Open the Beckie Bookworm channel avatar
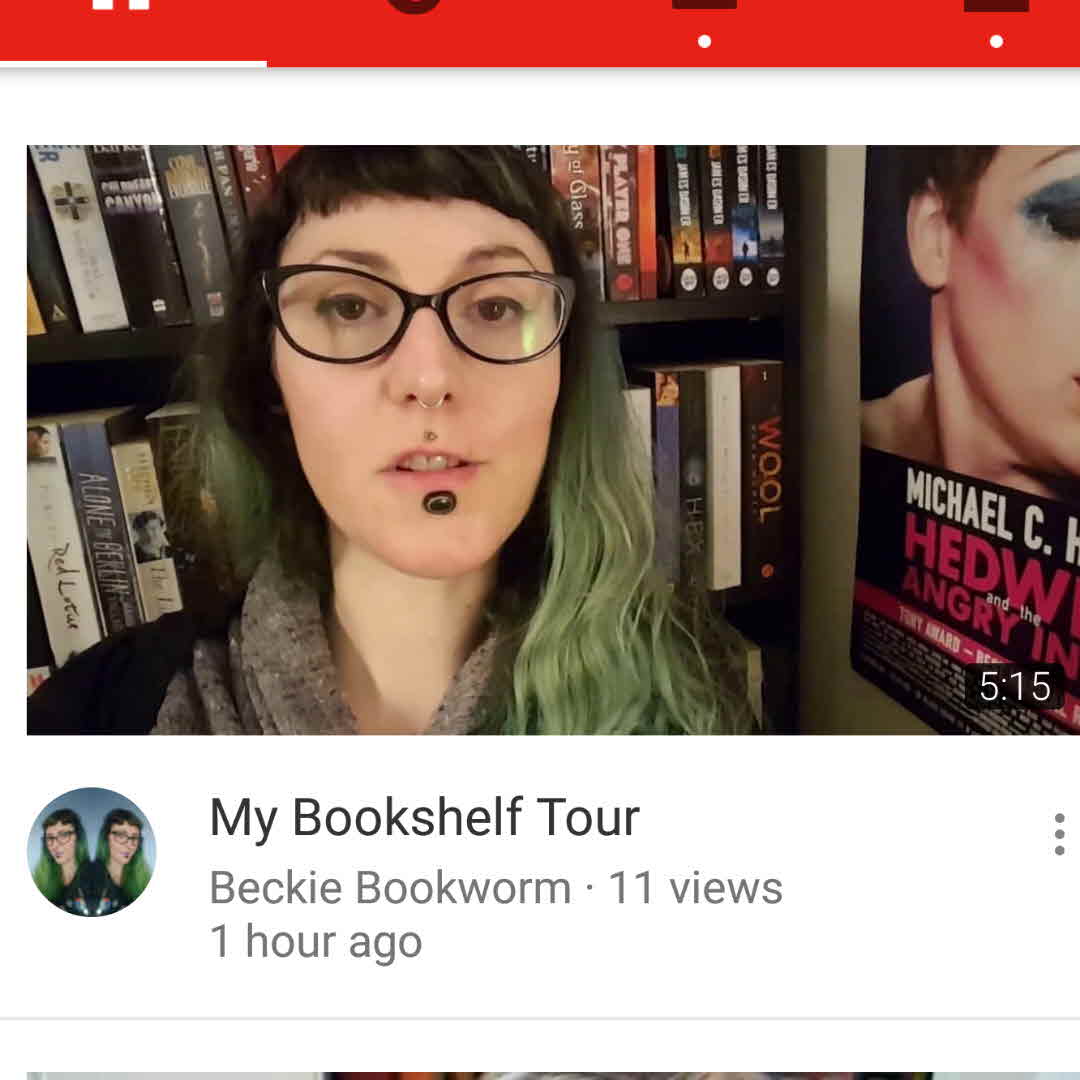This screenshot has height=1080, width=1080. 91,852
